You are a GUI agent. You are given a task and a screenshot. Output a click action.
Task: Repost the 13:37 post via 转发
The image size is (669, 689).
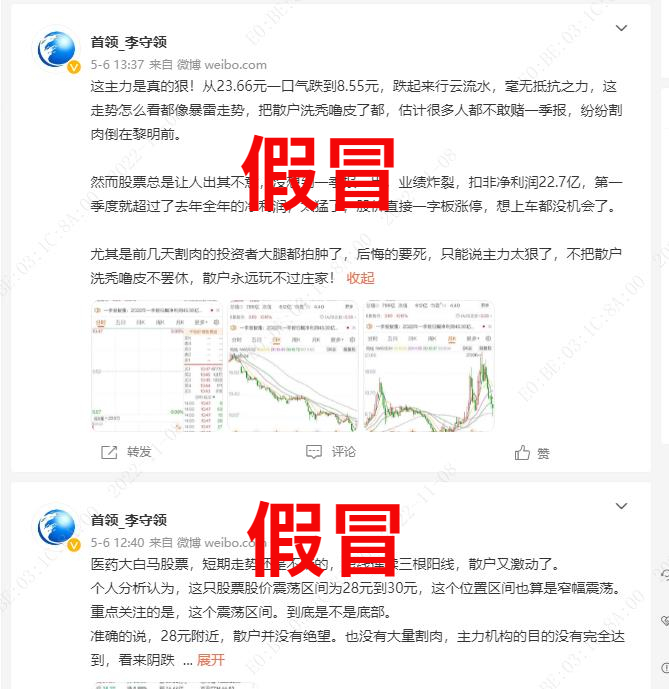pyautogui.click(x=127, y=452)
